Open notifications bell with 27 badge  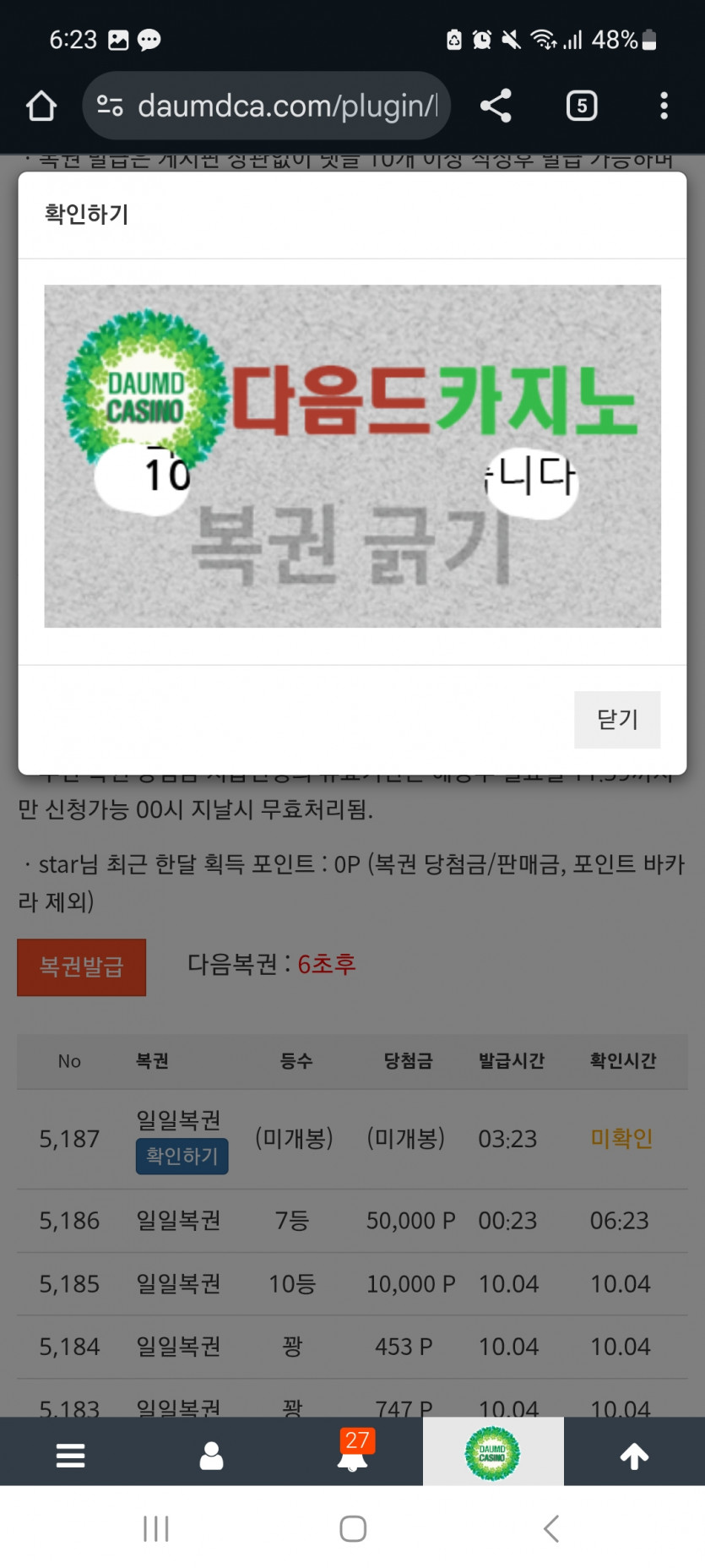[352, 1453]
